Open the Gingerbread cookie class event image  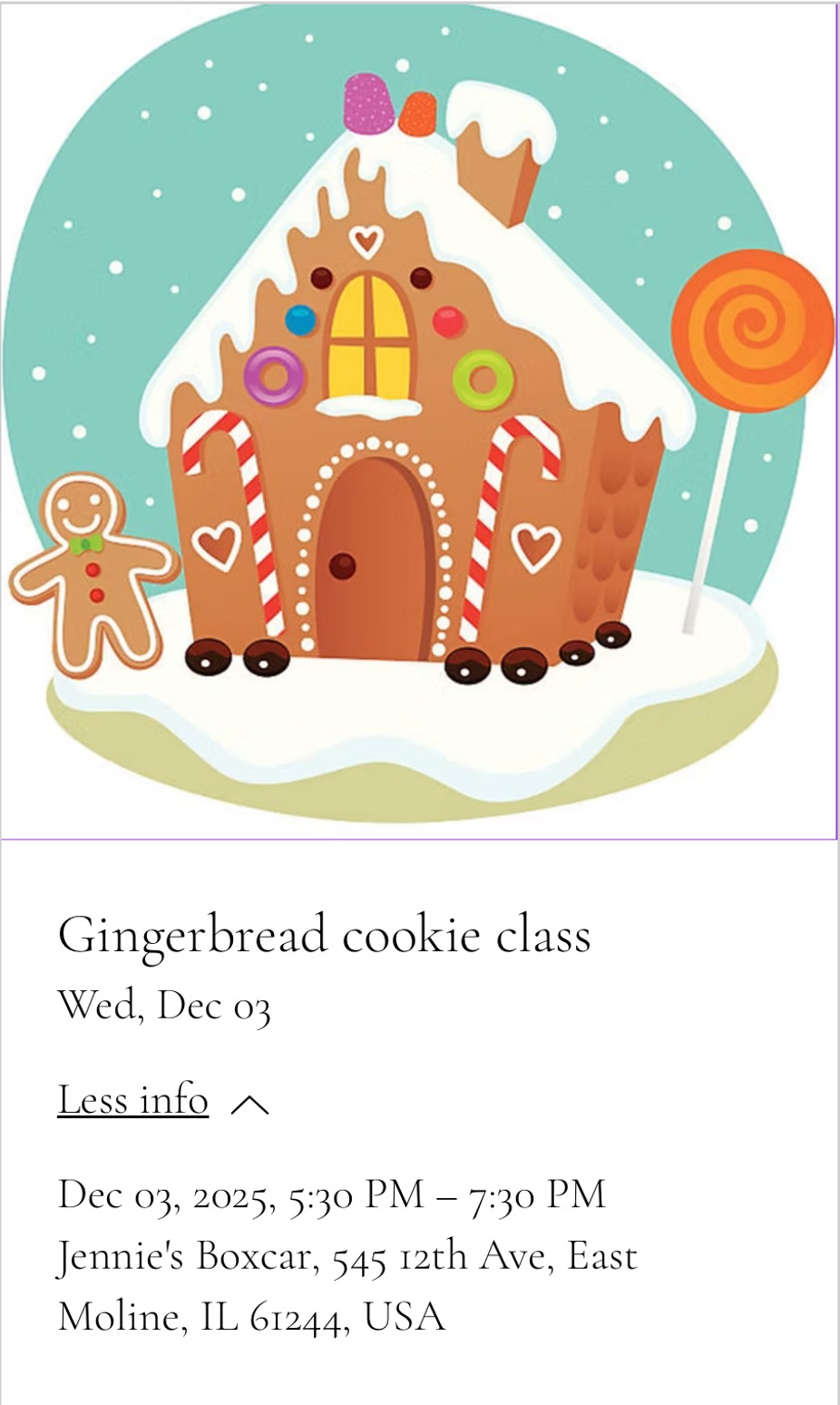[x=419, y=421]
